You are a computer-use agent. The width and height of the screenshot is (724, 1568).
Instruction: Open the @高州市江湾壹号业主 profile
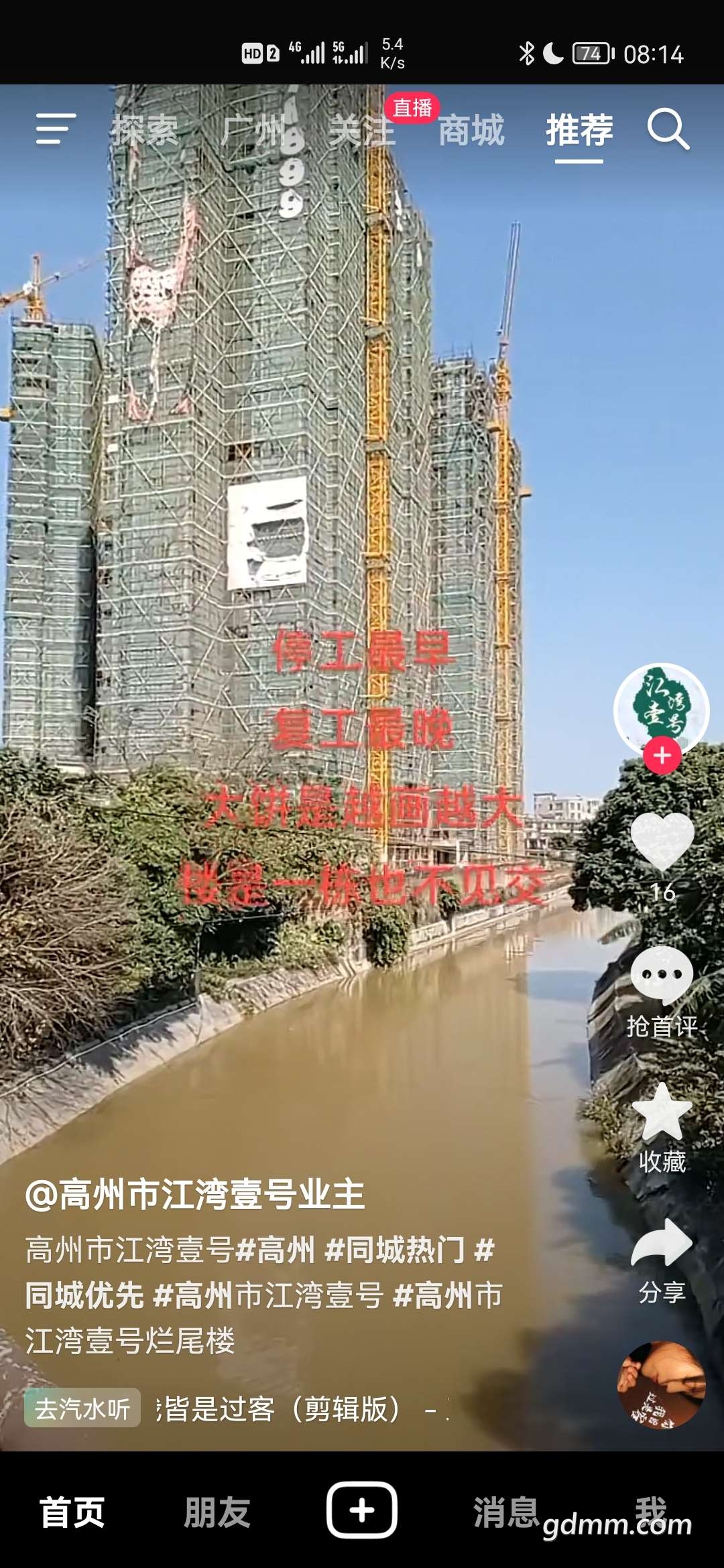tap(195, 1195)
